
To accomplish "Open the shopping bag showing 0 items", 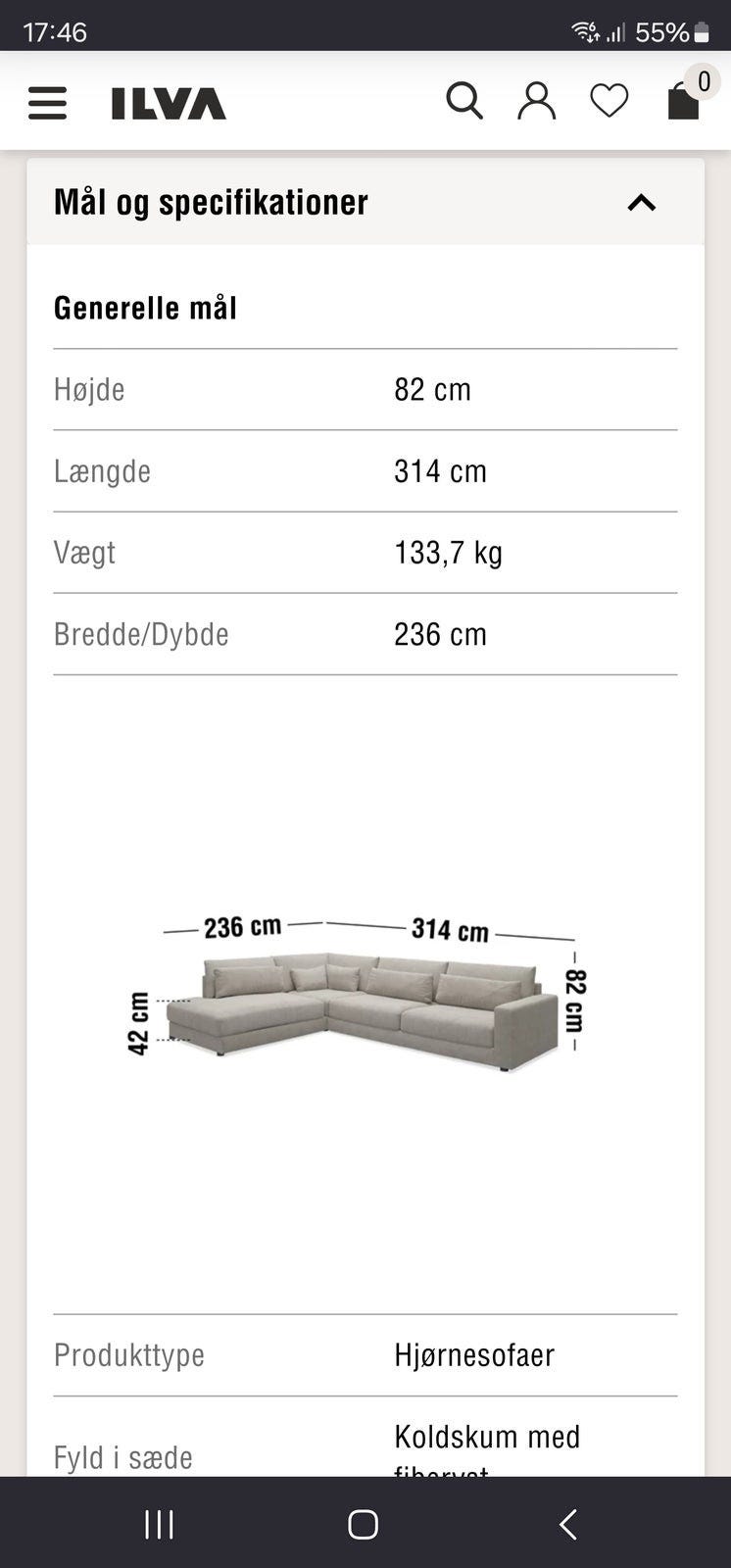I will (x=684, y=103).
